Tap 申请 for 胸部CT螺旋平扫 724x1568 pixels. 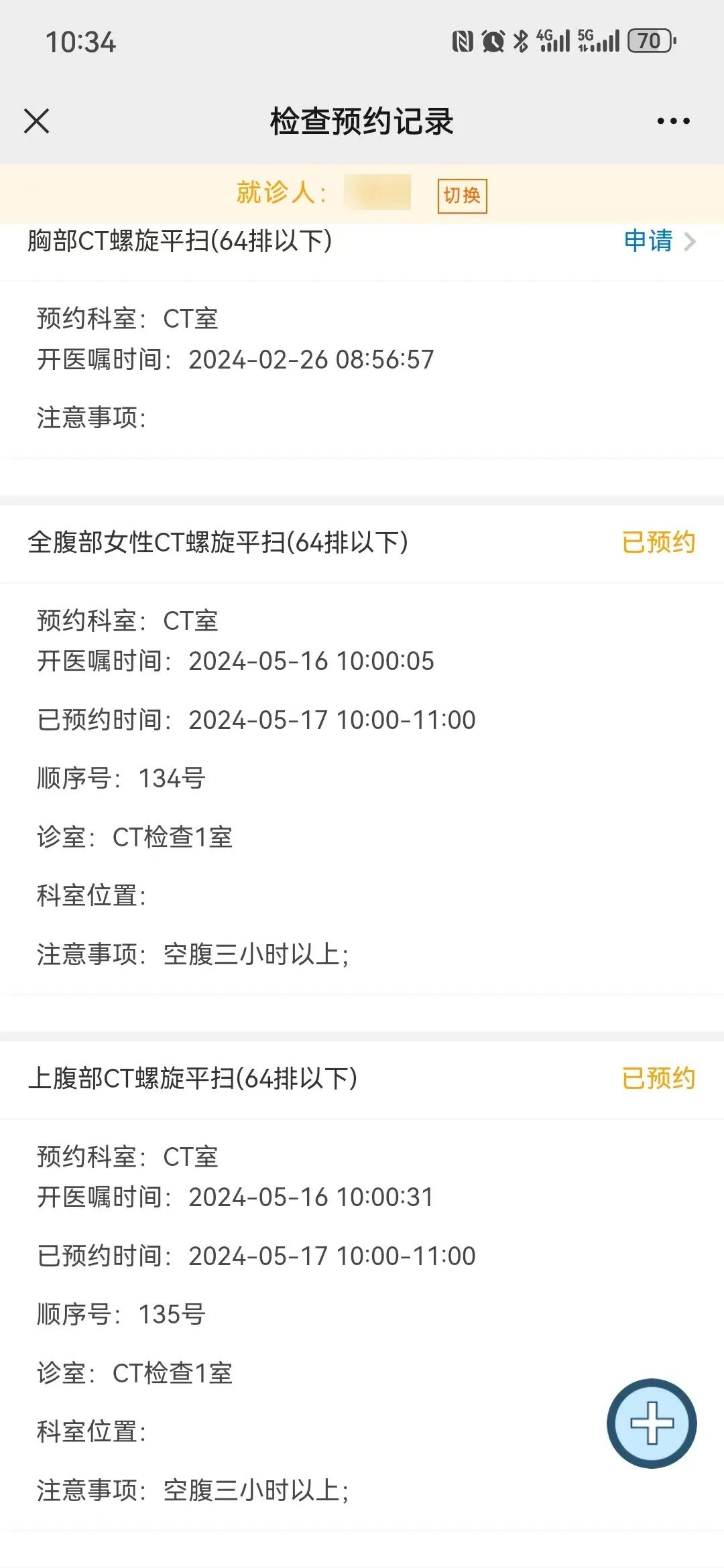659,241
